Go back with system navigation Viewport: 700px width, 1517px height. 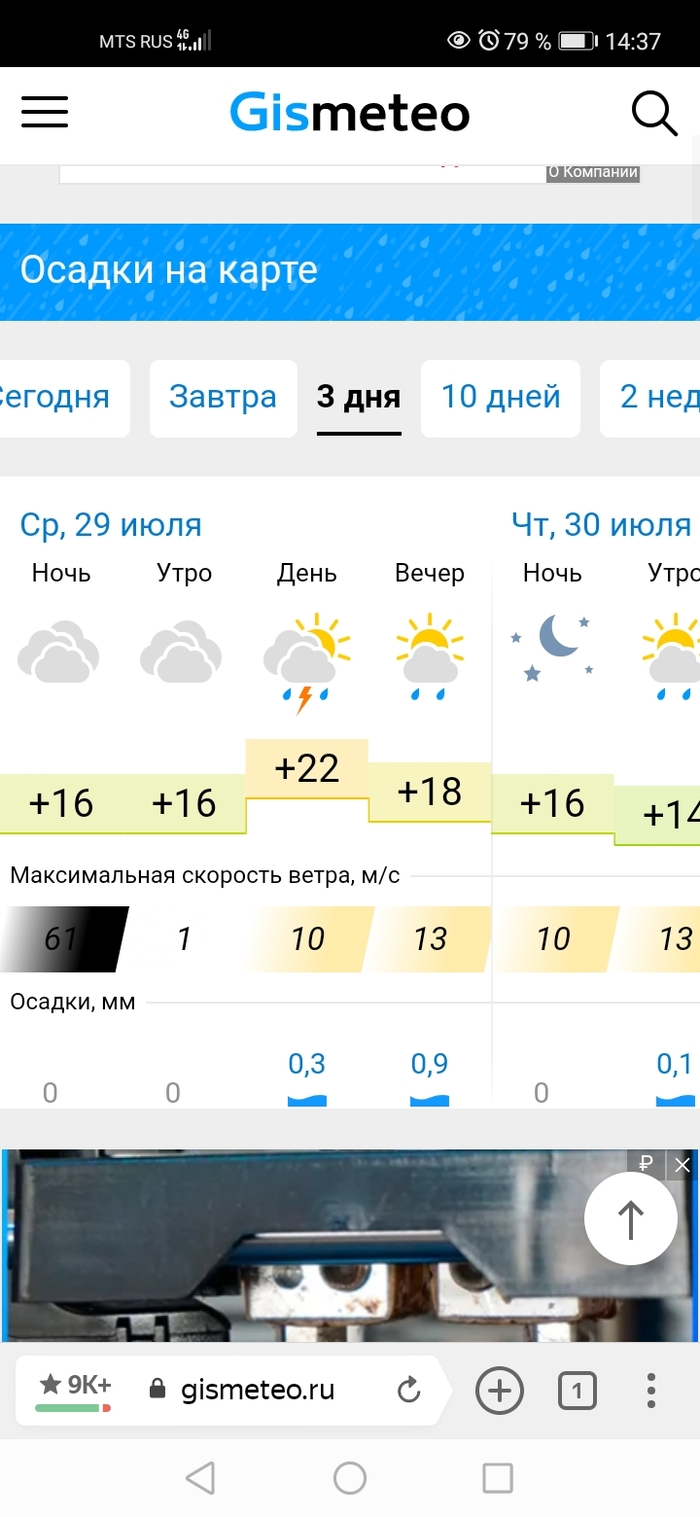201,1477
